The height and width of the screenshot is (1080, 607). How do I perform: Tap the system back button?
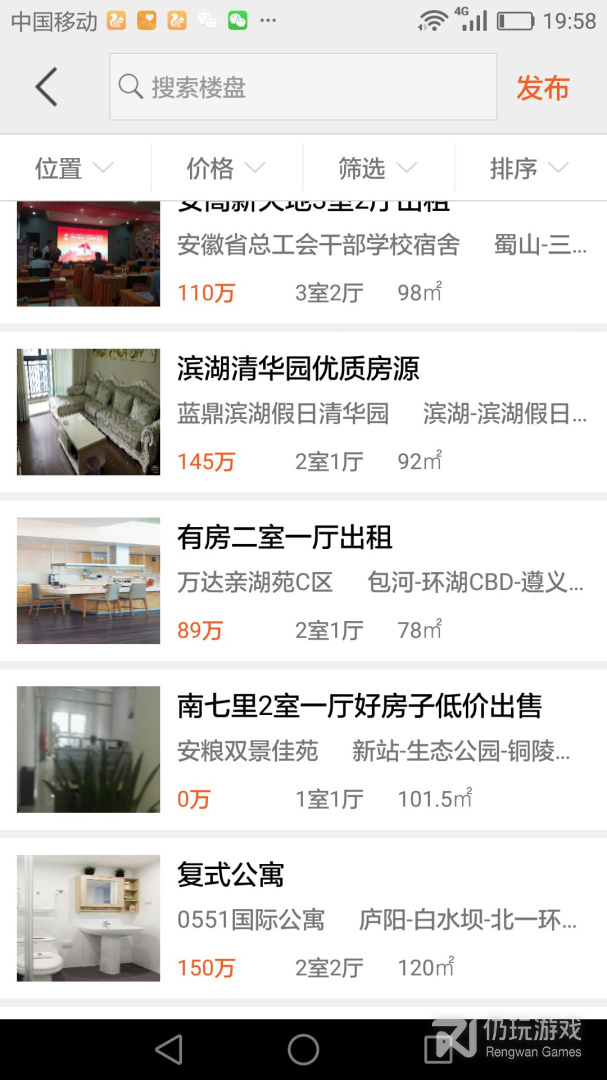coord(169,1049)
